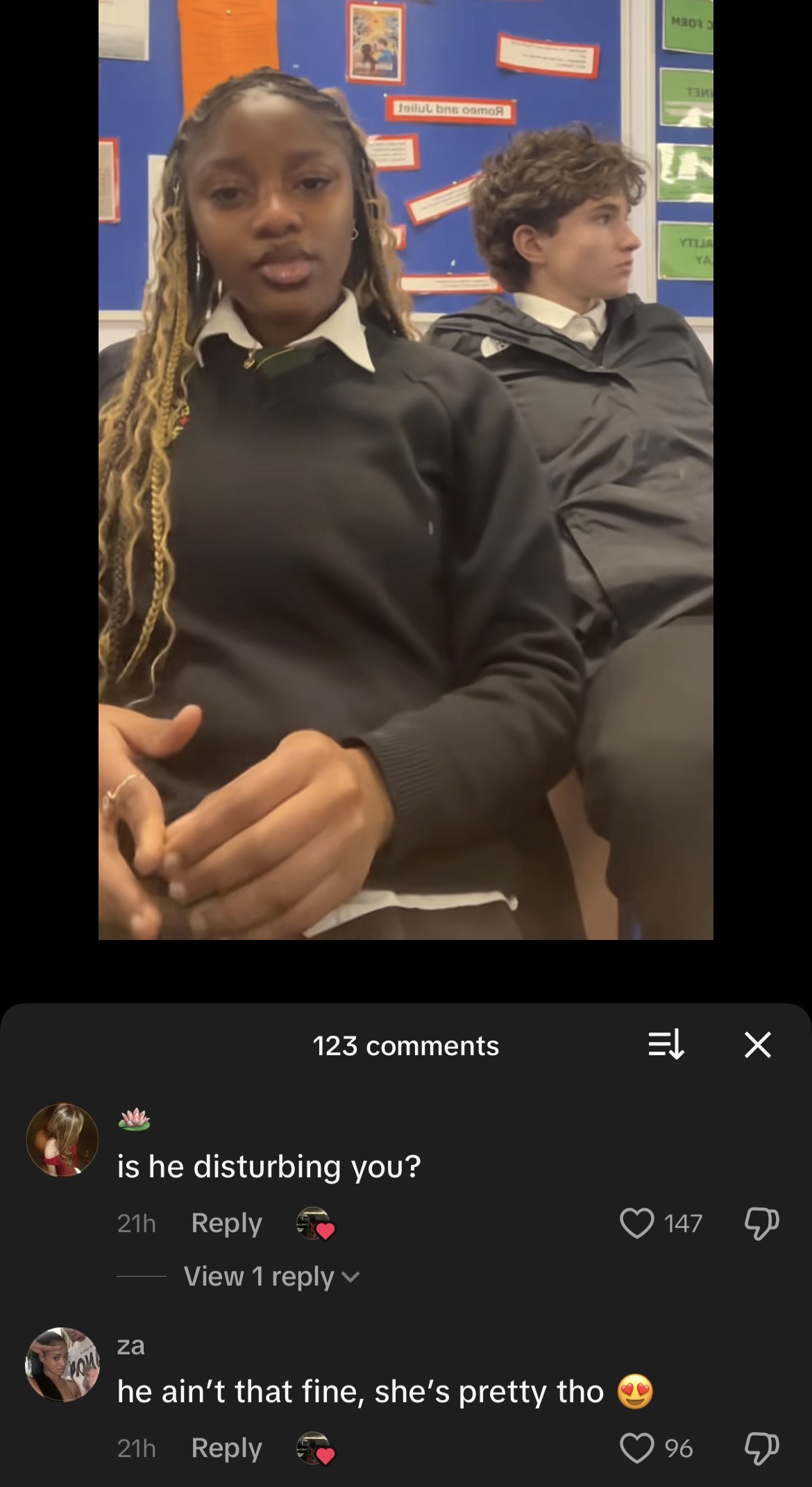
Task: Dislike za's comment
Action: [761, 1448]
